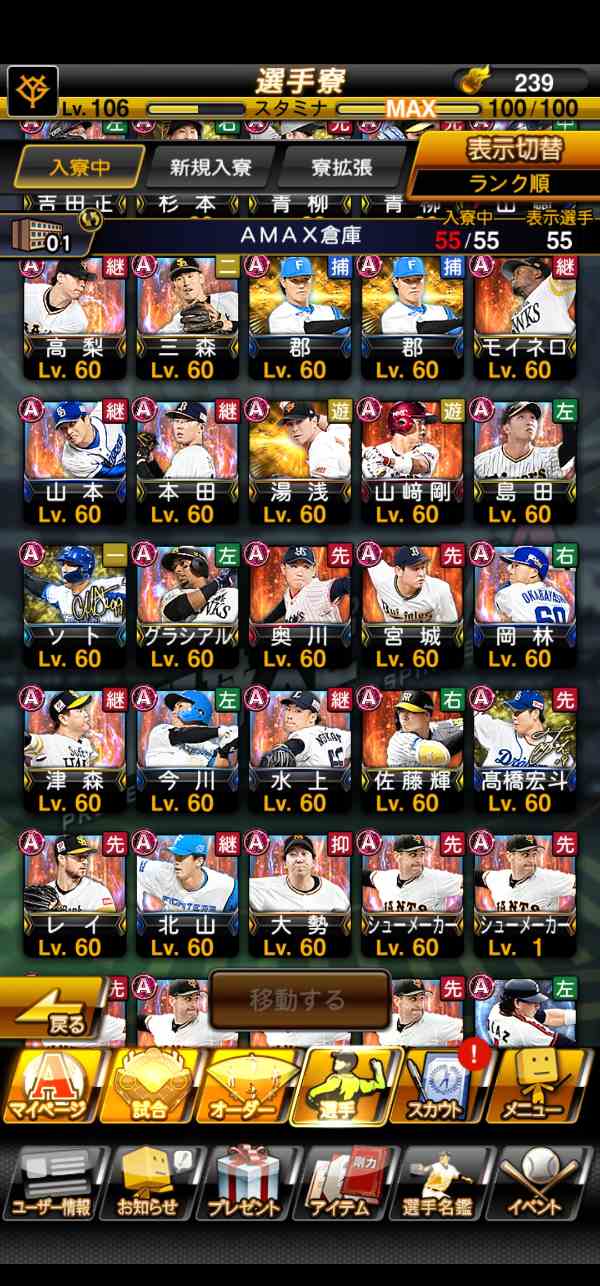This screenshot has height=1286, width=600.
Task: Switch to the 新規入寮 tab
Action: [x=210, y=167]
